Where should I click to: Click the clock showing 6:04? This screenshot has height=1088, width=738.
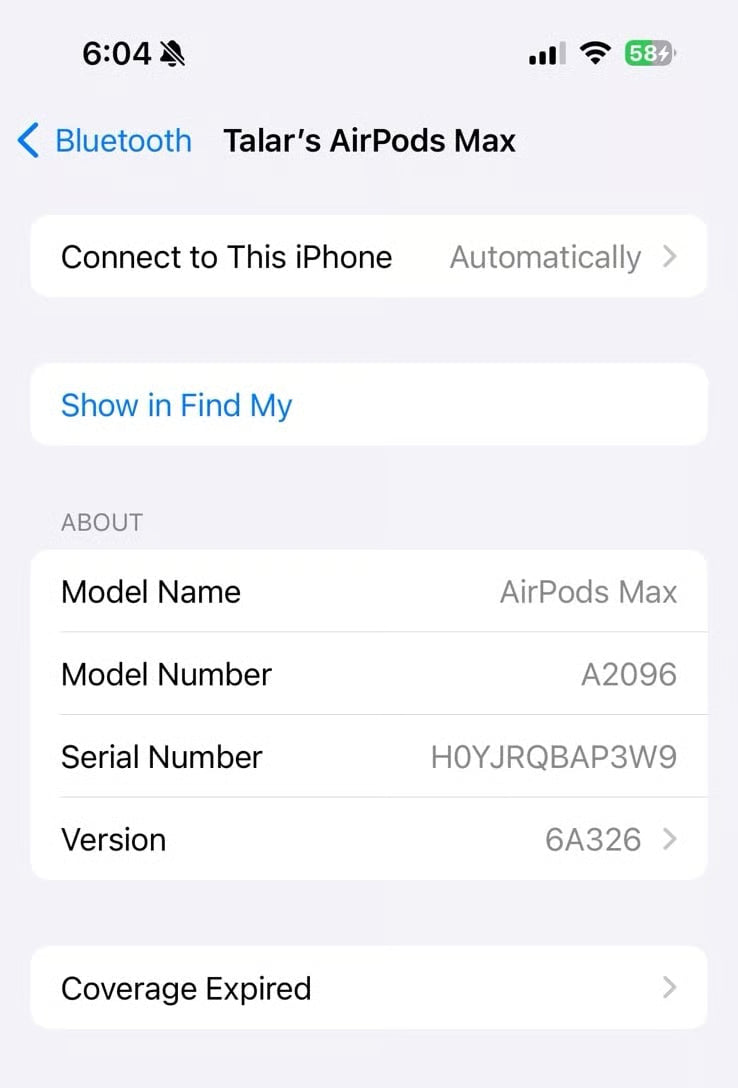point(115,53)
